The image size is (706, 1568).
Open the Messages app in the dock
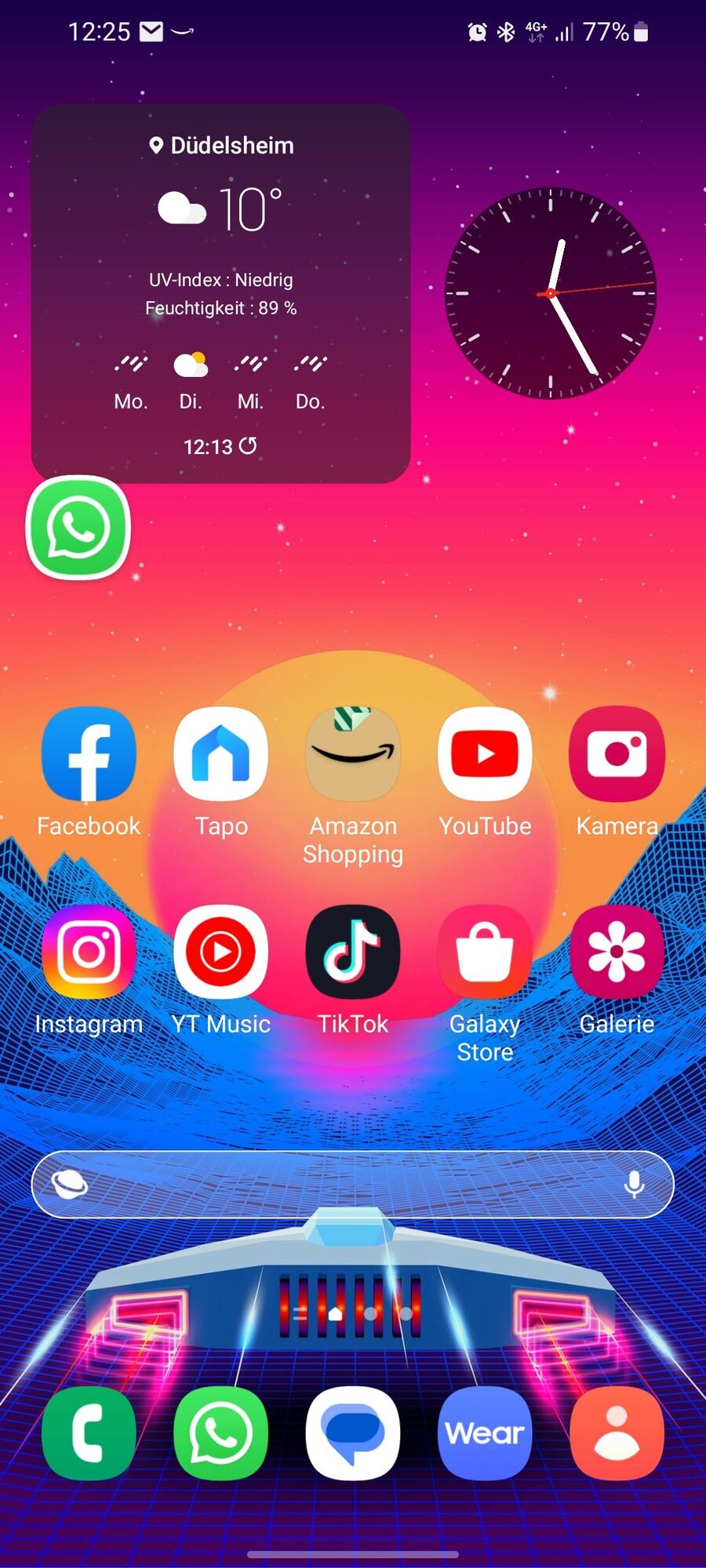[353, 1433]
